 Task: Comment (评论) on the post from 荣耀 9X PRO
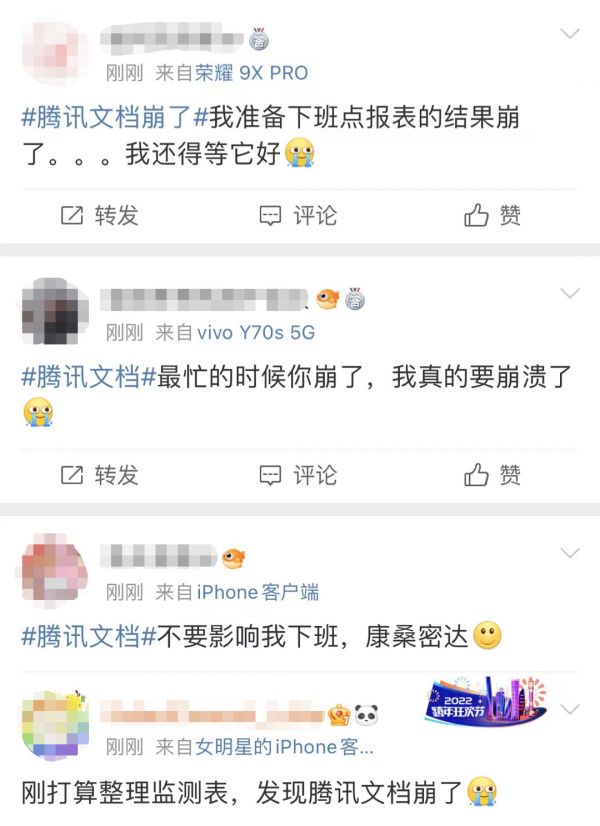pyautogui.click(x=298, y=215)
